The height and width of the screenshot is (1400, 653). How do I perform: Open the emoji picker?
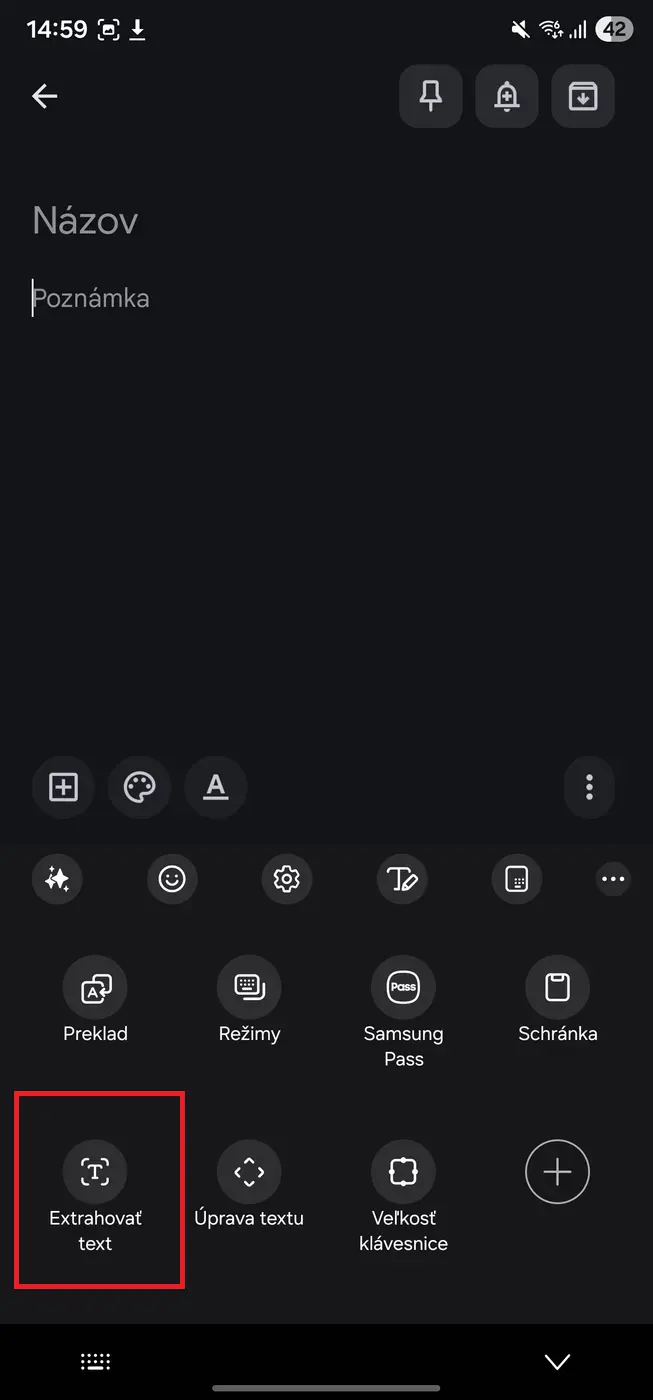click(x=172, y=879)
